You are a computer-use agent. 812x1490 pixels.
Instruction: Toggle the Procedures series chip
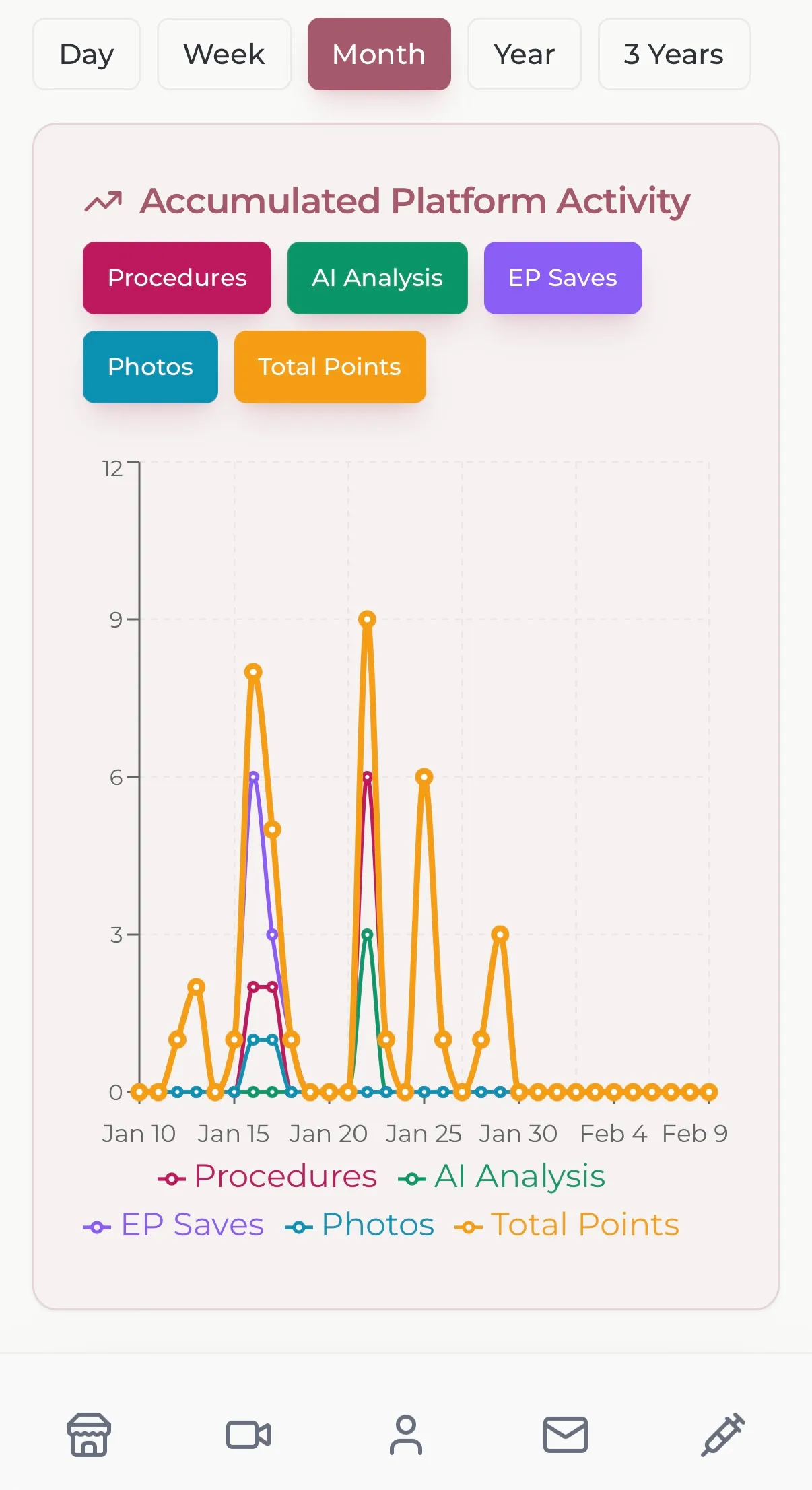pos(177,278)
